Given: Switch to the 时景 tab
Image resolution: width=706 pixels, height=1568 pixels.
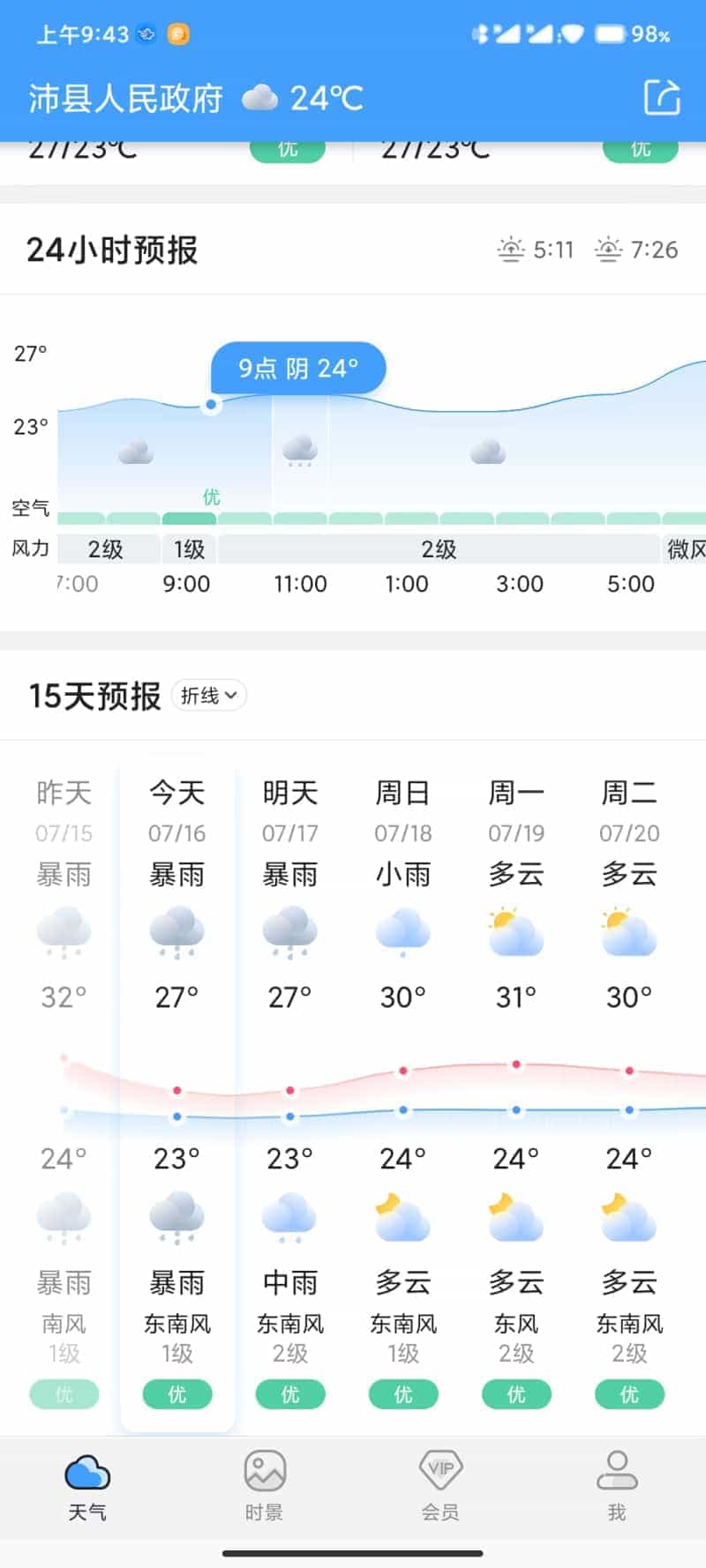Looking at the screenshot, I should pos(264,1486).
